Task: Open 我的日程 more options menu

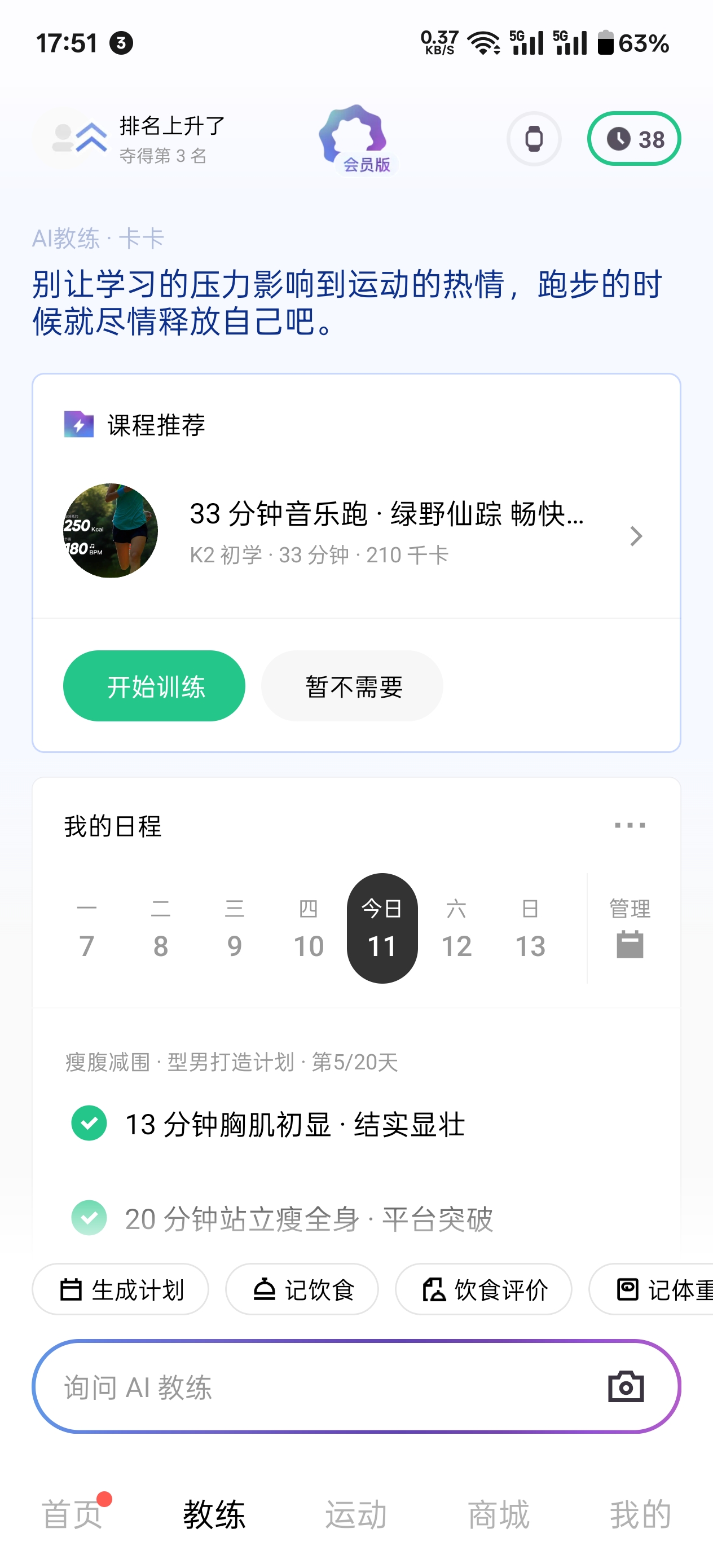Action: click(630, 825)
